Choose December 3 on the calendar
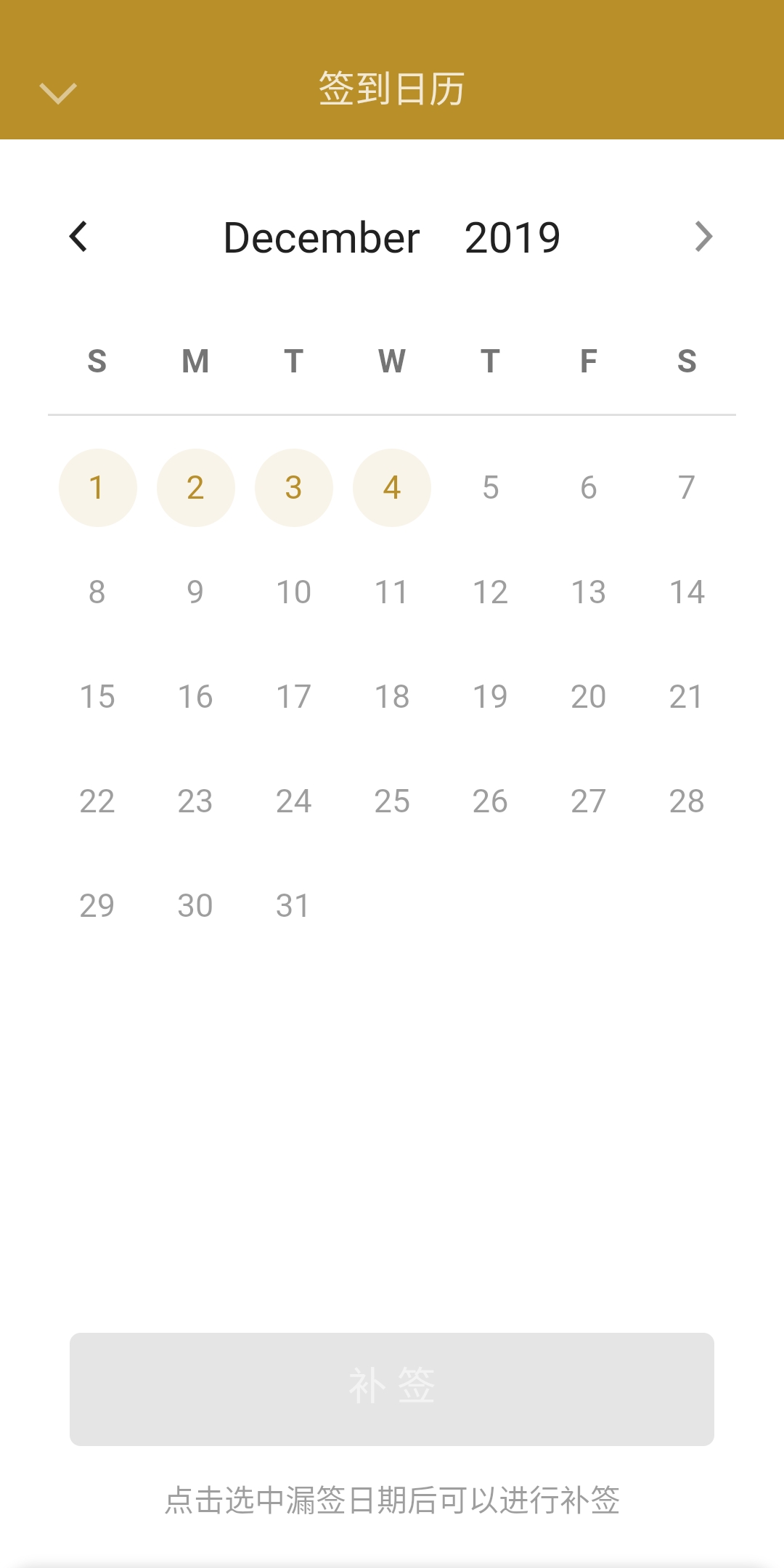Screen dimensions: 784x1568 [293, 488]
